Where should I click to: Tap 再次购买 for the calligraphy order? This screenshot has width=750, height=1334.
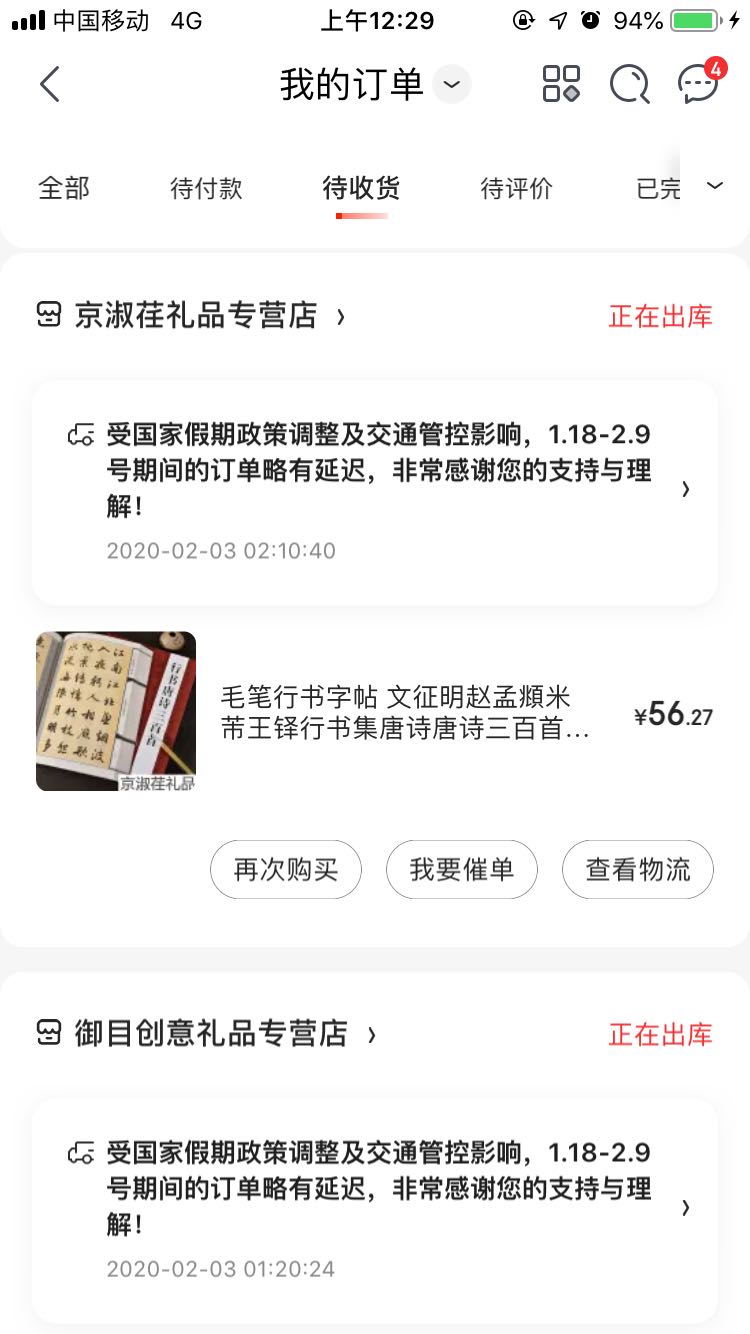click(x=286, y=869)
